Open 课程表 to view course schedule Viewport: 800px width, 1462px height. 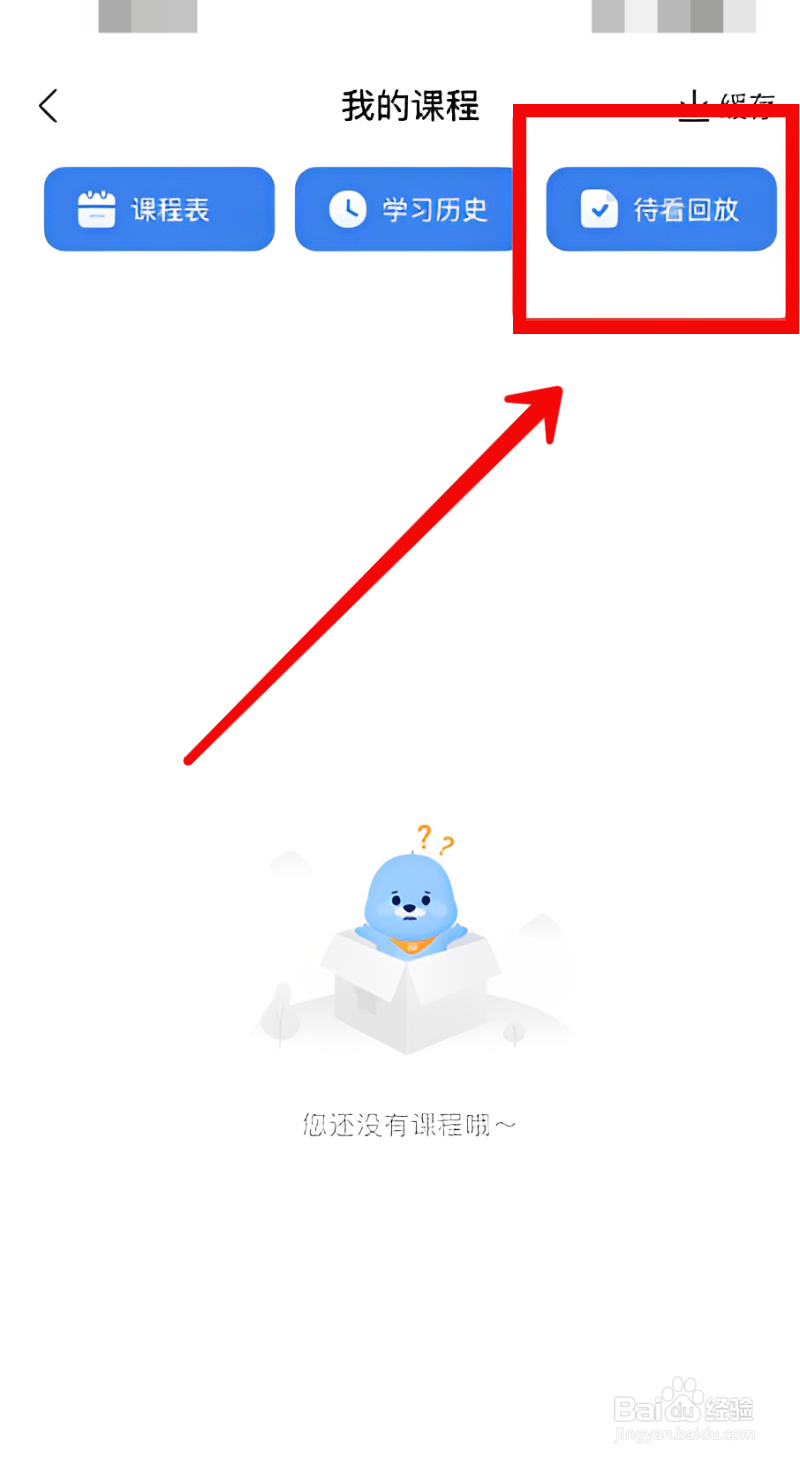tap(158, 208)
